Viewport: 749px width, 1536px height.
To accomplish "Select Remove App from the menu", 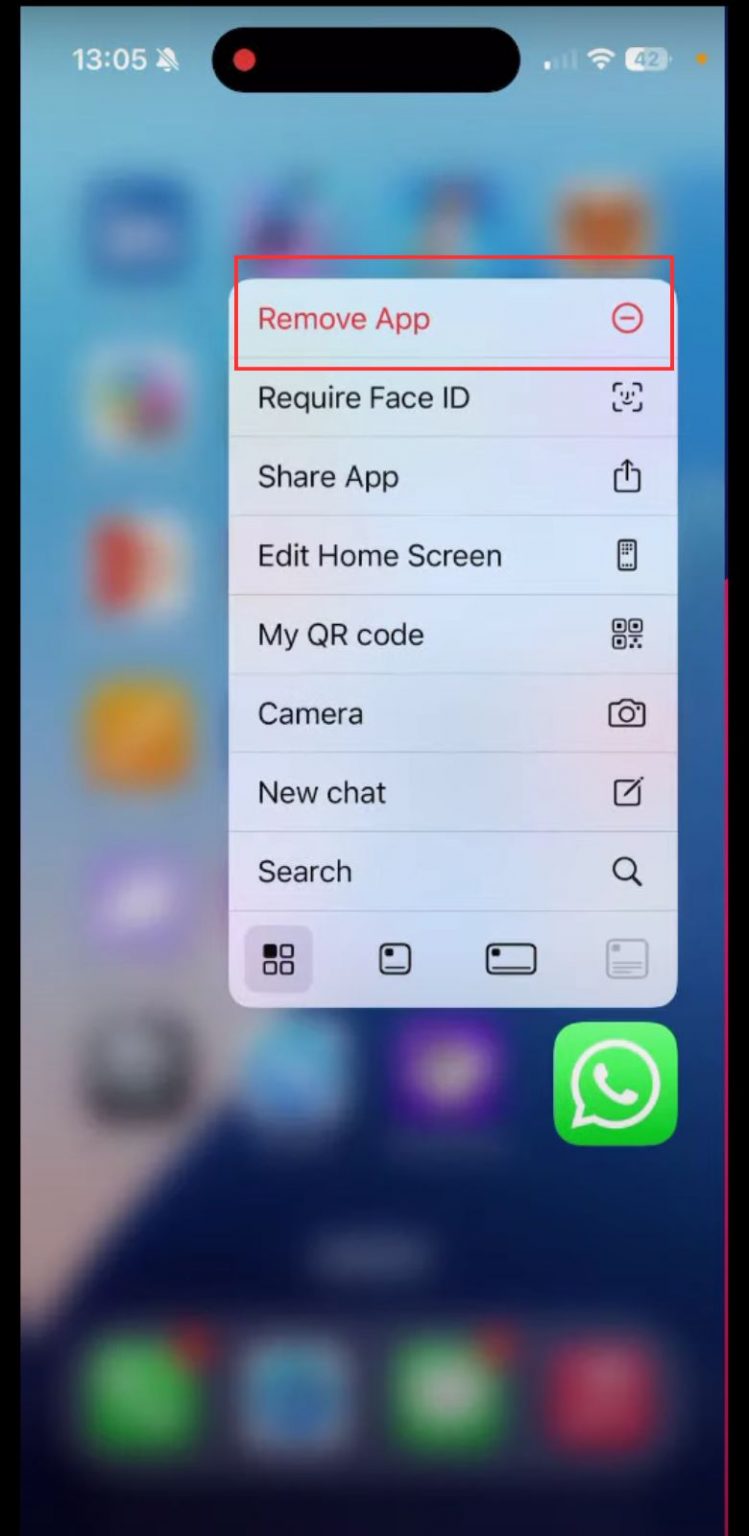I will coord(453,319).
